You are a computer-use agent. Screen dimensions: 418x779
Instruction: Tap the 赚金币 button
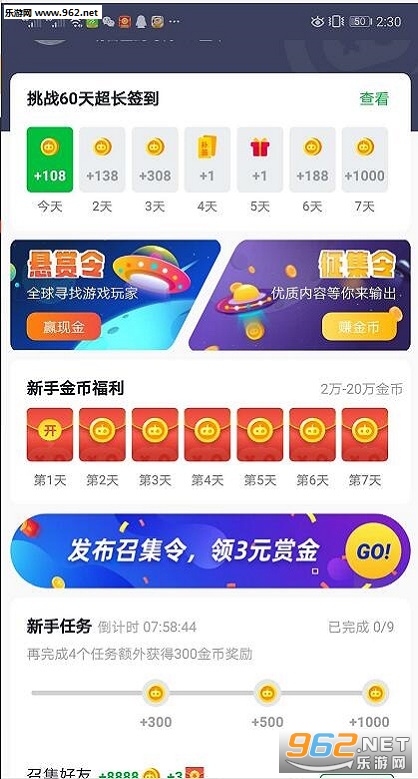coord(359,327)
